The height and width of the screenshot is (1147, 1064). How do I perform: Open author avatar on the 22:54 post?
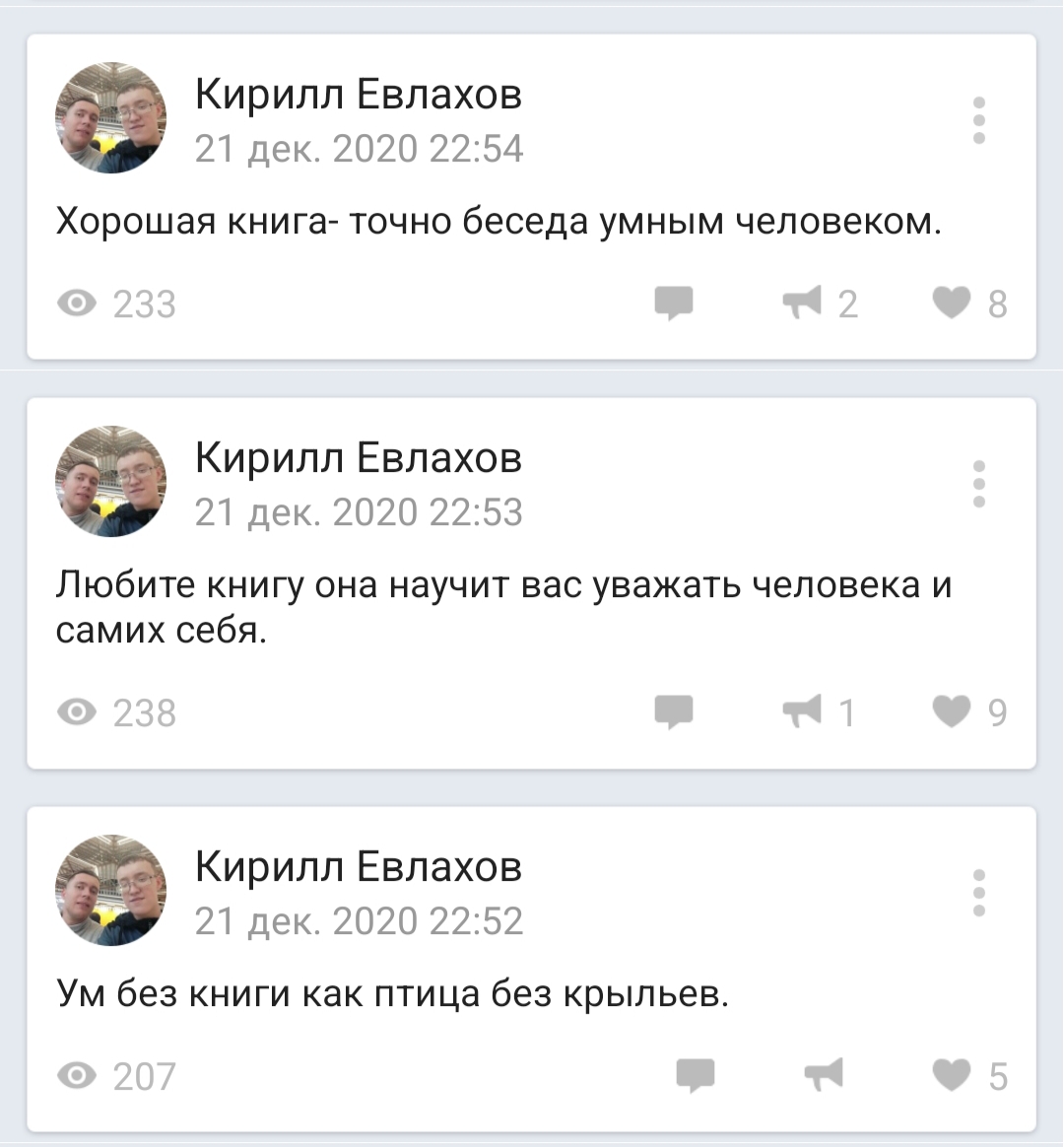(x=110, y=118)
